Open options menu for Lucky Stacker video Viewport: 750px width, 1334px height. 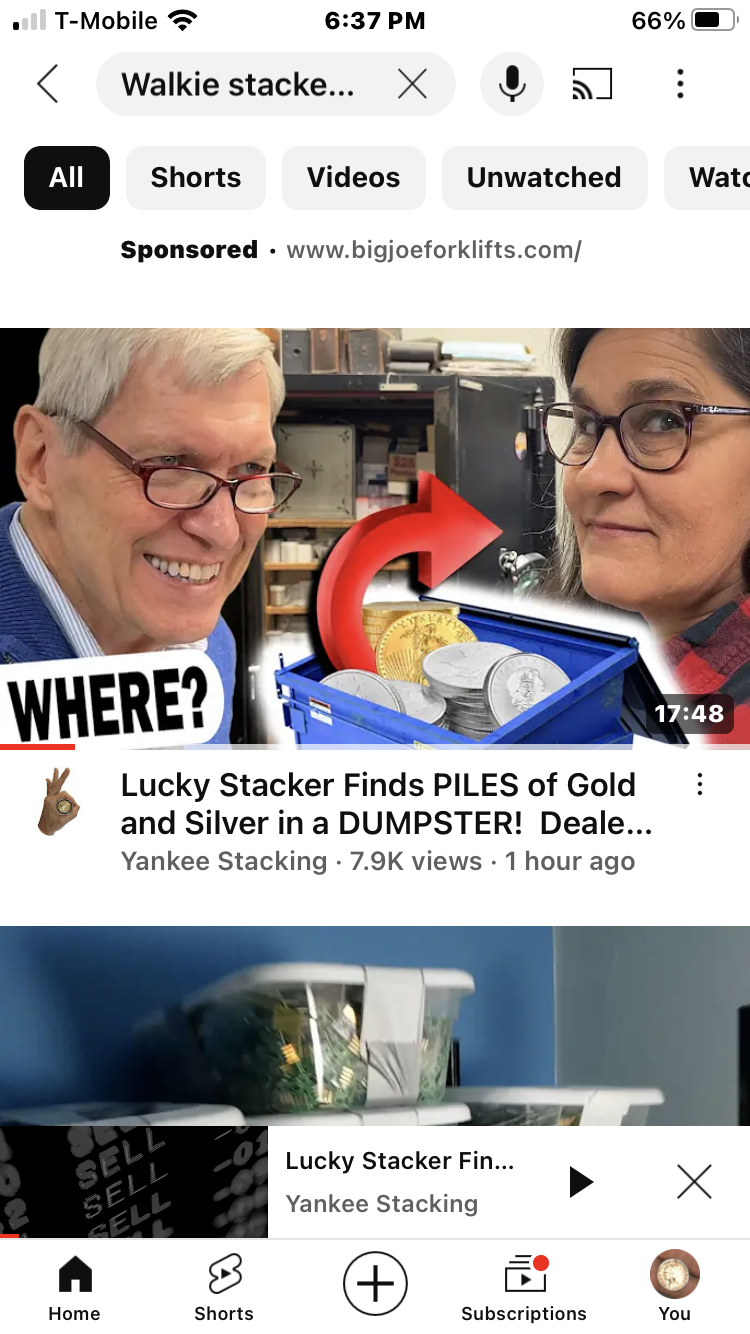(x=700, y=785)
